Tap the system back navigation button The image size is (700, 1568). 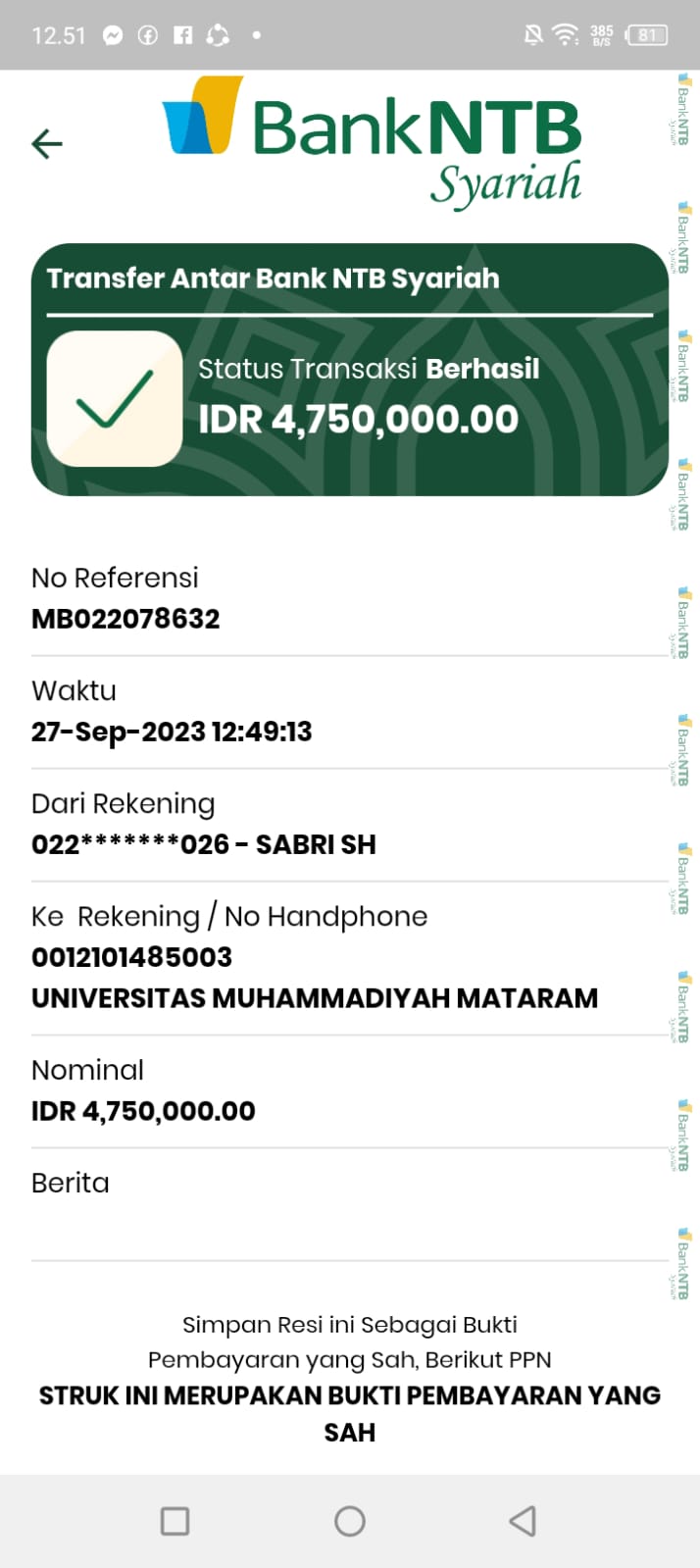(x=523, y=1521)
